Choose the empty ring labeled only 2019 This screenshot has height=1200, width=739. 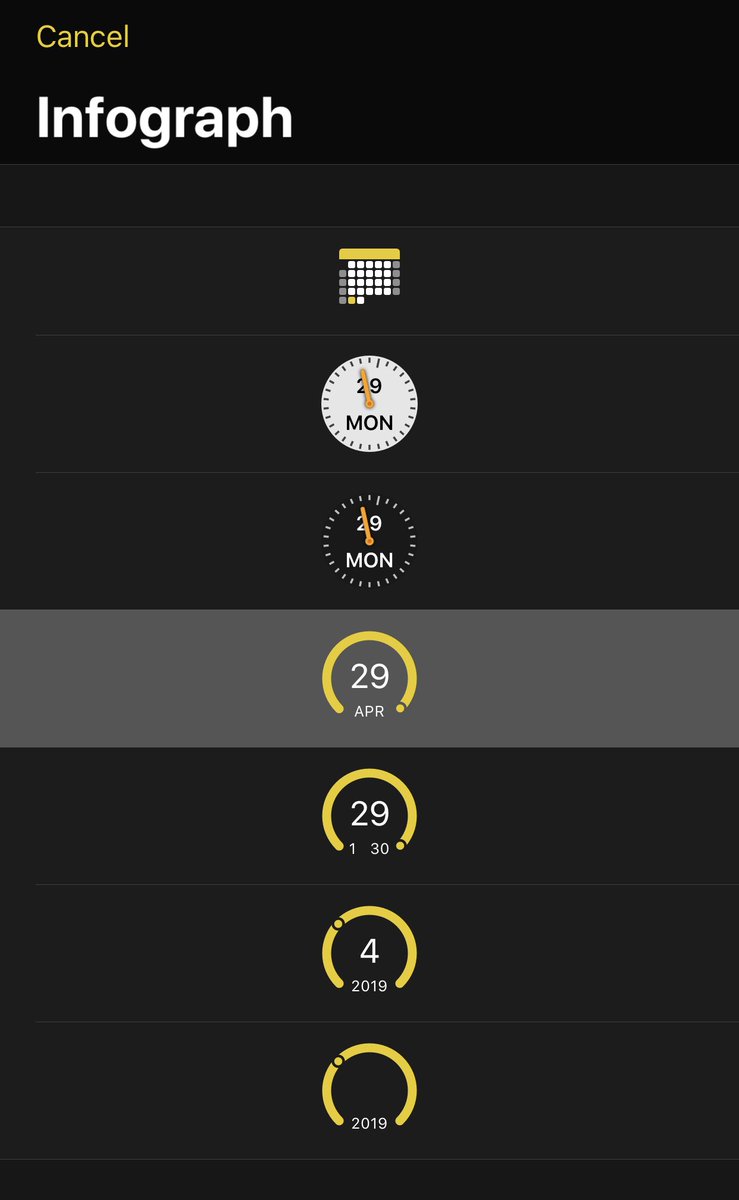pyautogui.click(x=369, y=1090)
